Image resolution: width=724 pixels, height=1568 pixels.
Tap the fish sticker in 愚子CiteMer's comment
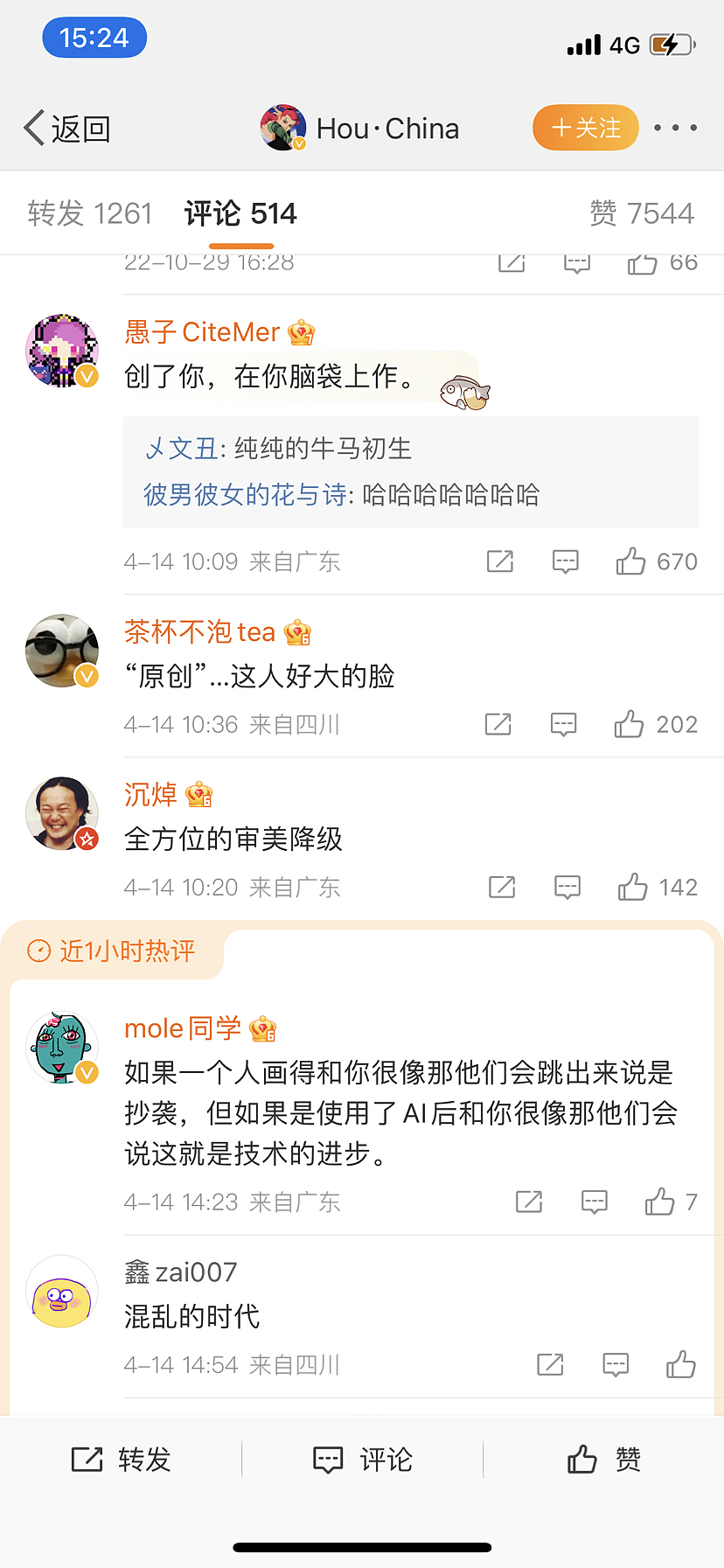pyautogui.click(x=464, y=392)
